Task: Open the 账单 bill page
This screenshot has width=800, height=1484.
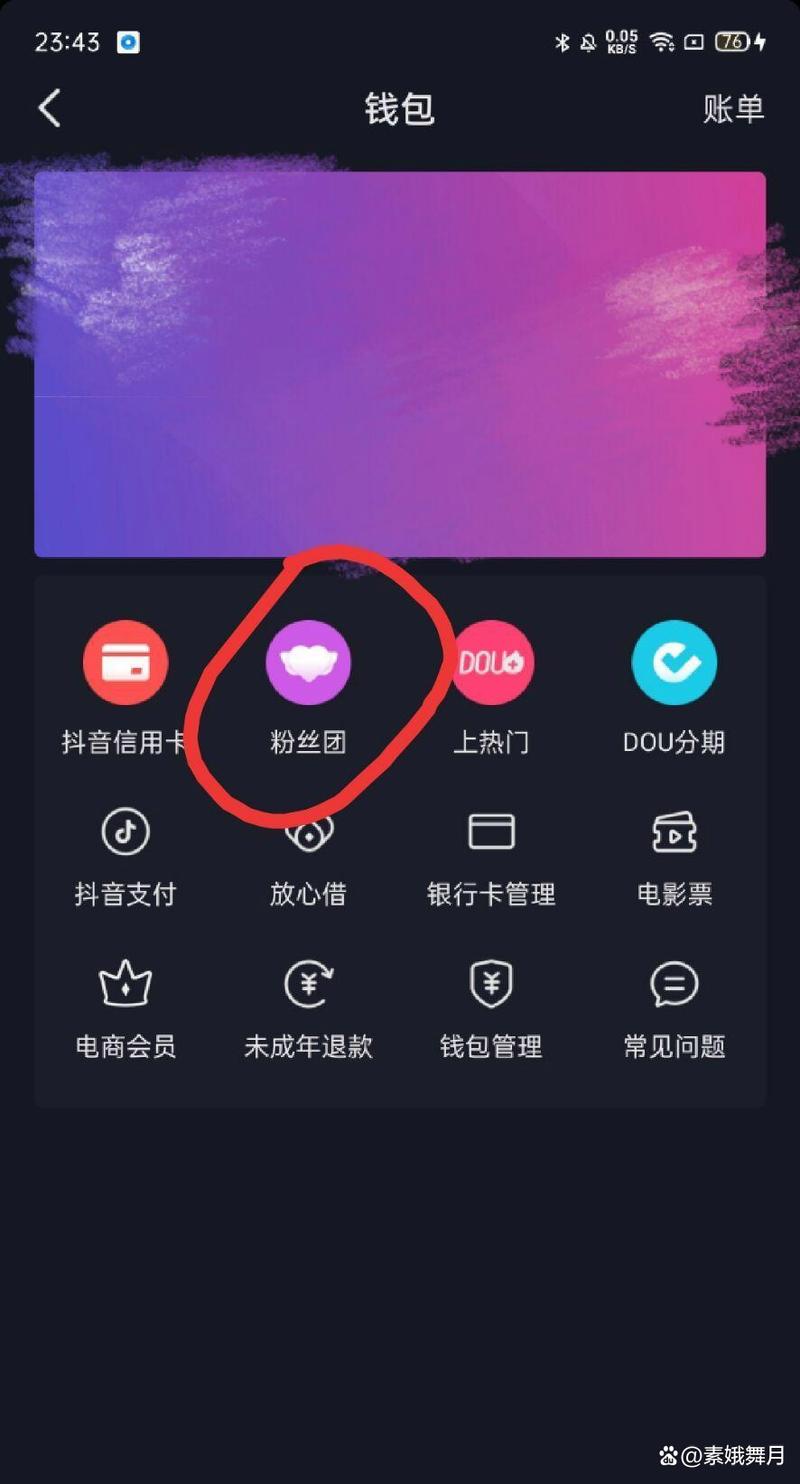Action: click(733, 110)
